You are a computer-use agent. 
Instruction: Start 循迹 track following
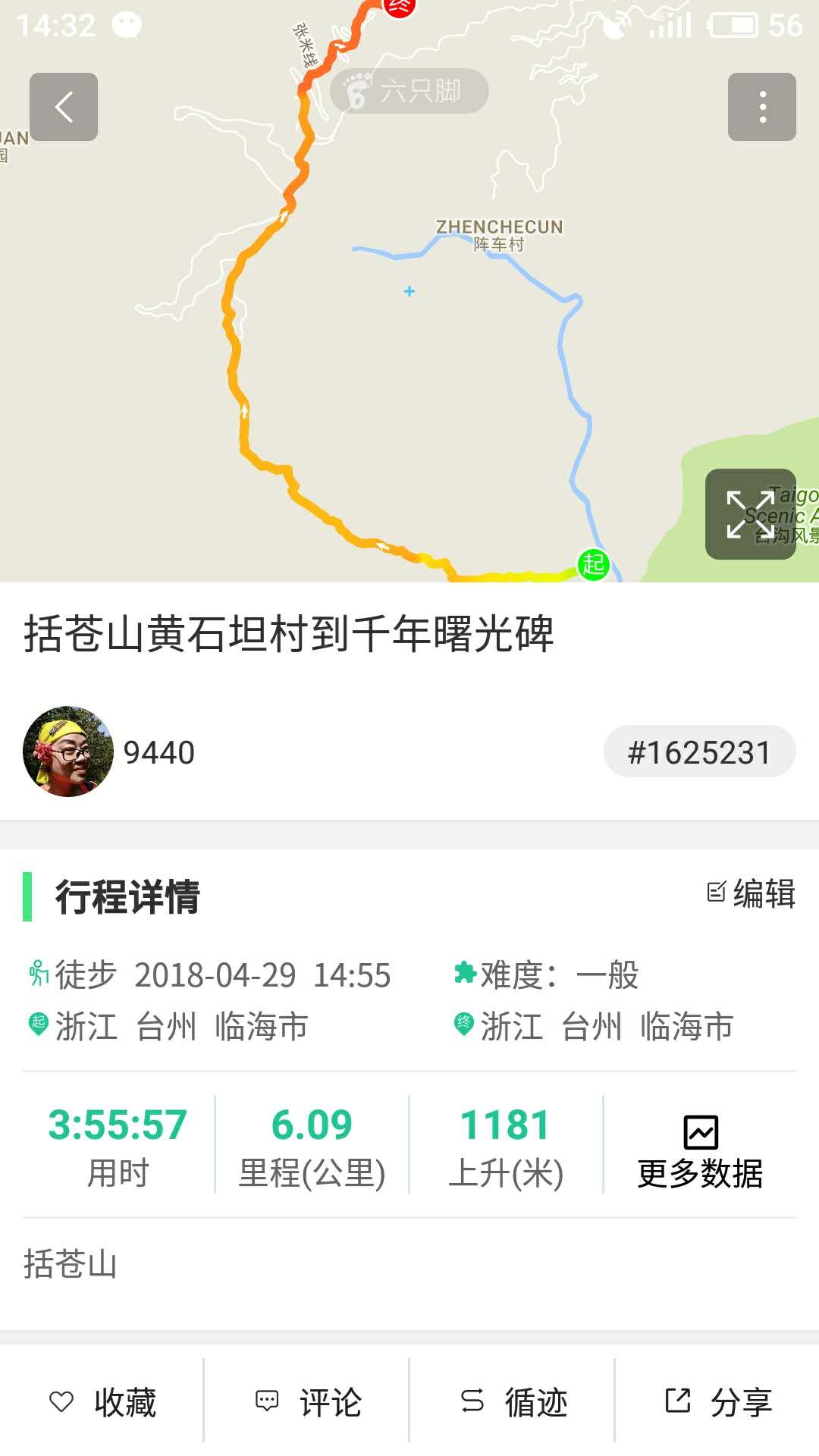click(x=513, y=1401)
